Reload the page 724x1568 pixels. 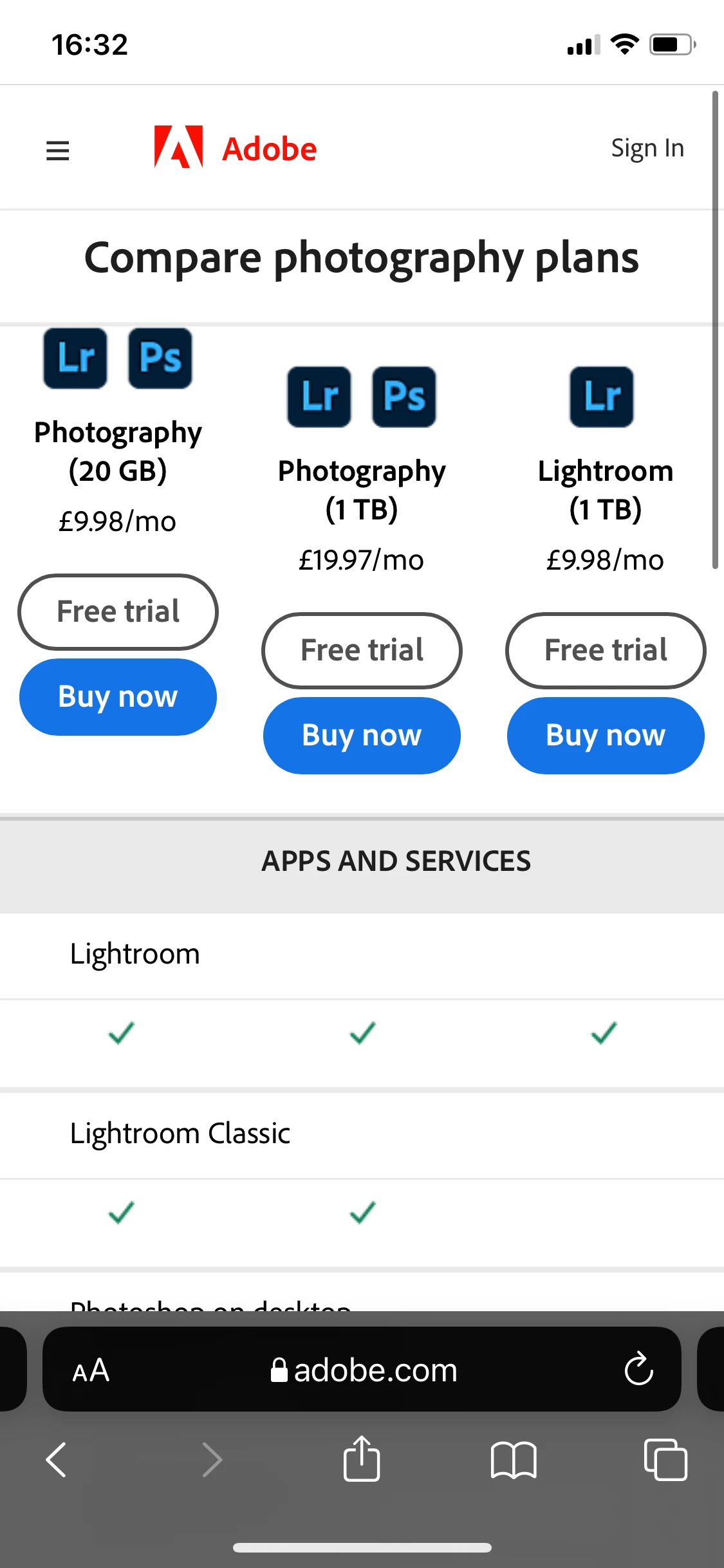coord(638,1369)
